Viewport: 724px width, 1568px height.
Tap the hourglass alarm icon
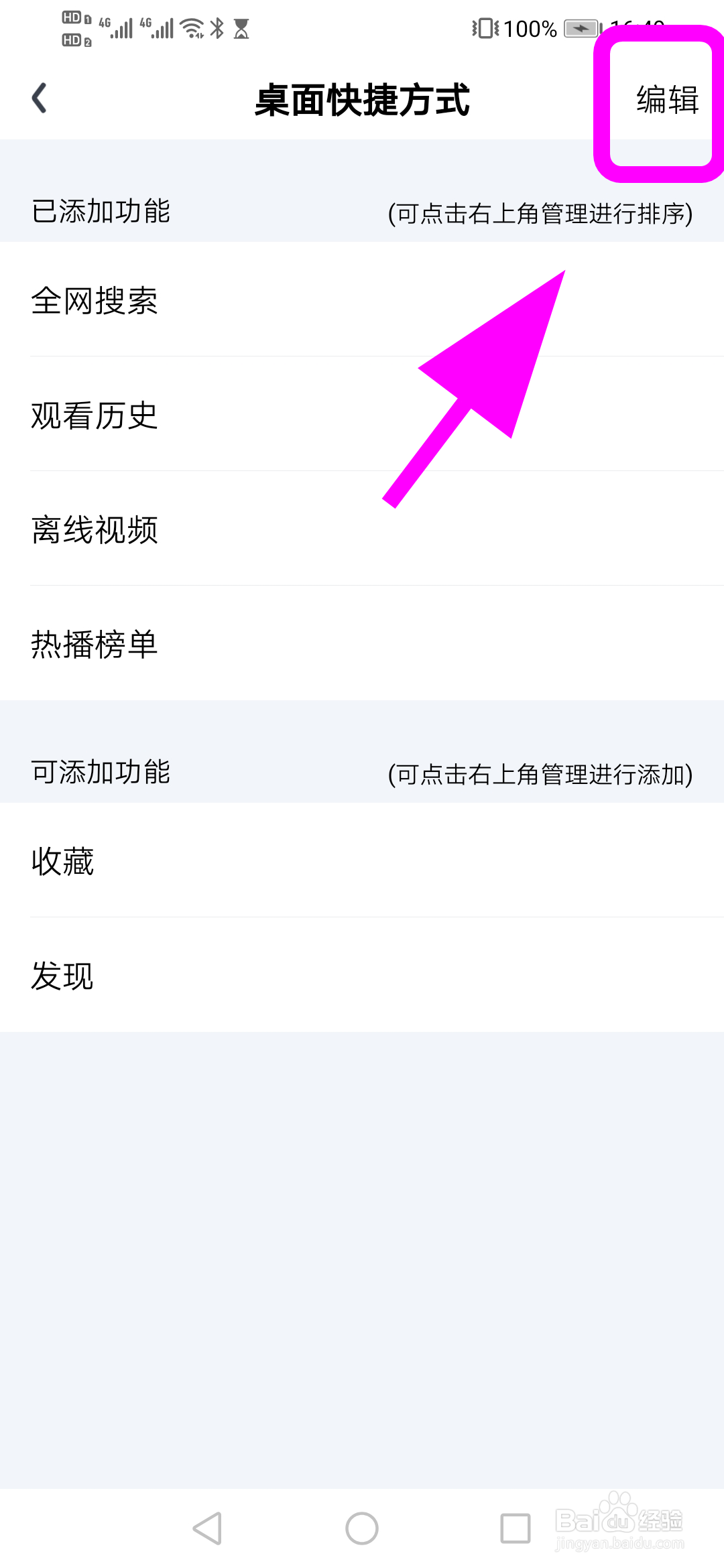[x=243, y=27]
